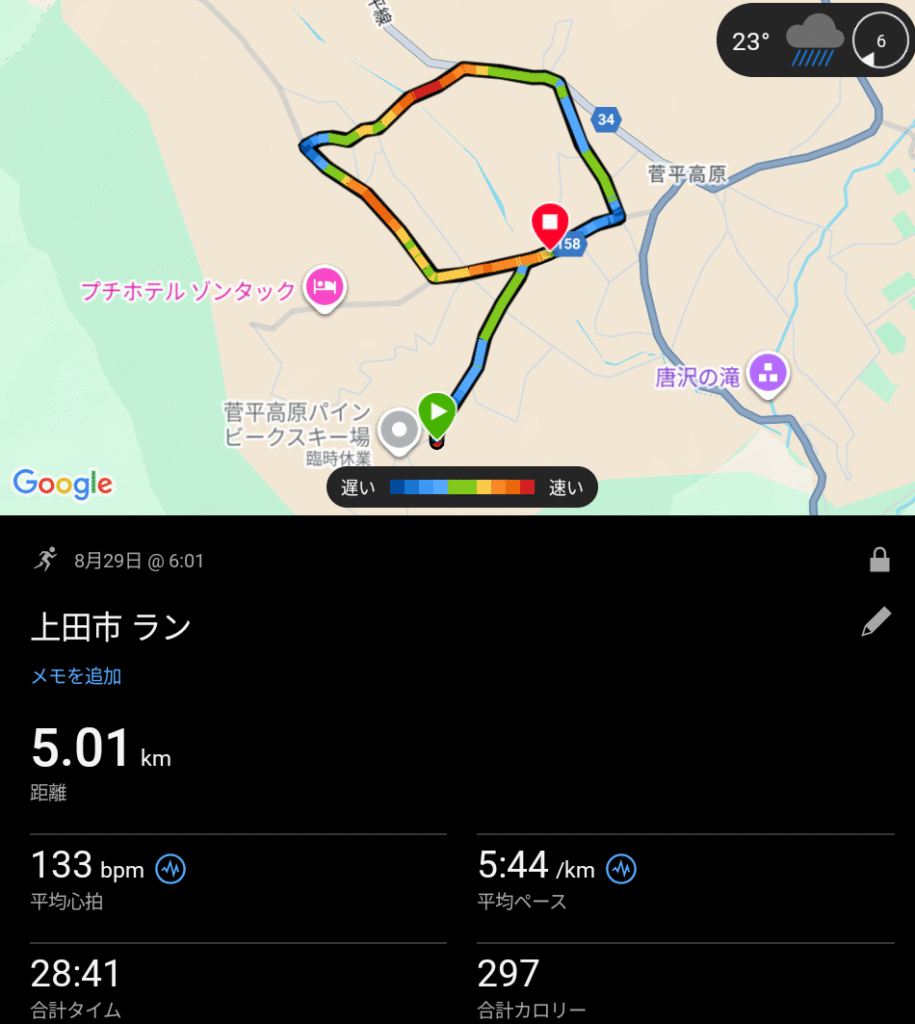
Task: Tap the 菅平高原パインビークスキー場 map pin
Action: click(x=400, y=432)
